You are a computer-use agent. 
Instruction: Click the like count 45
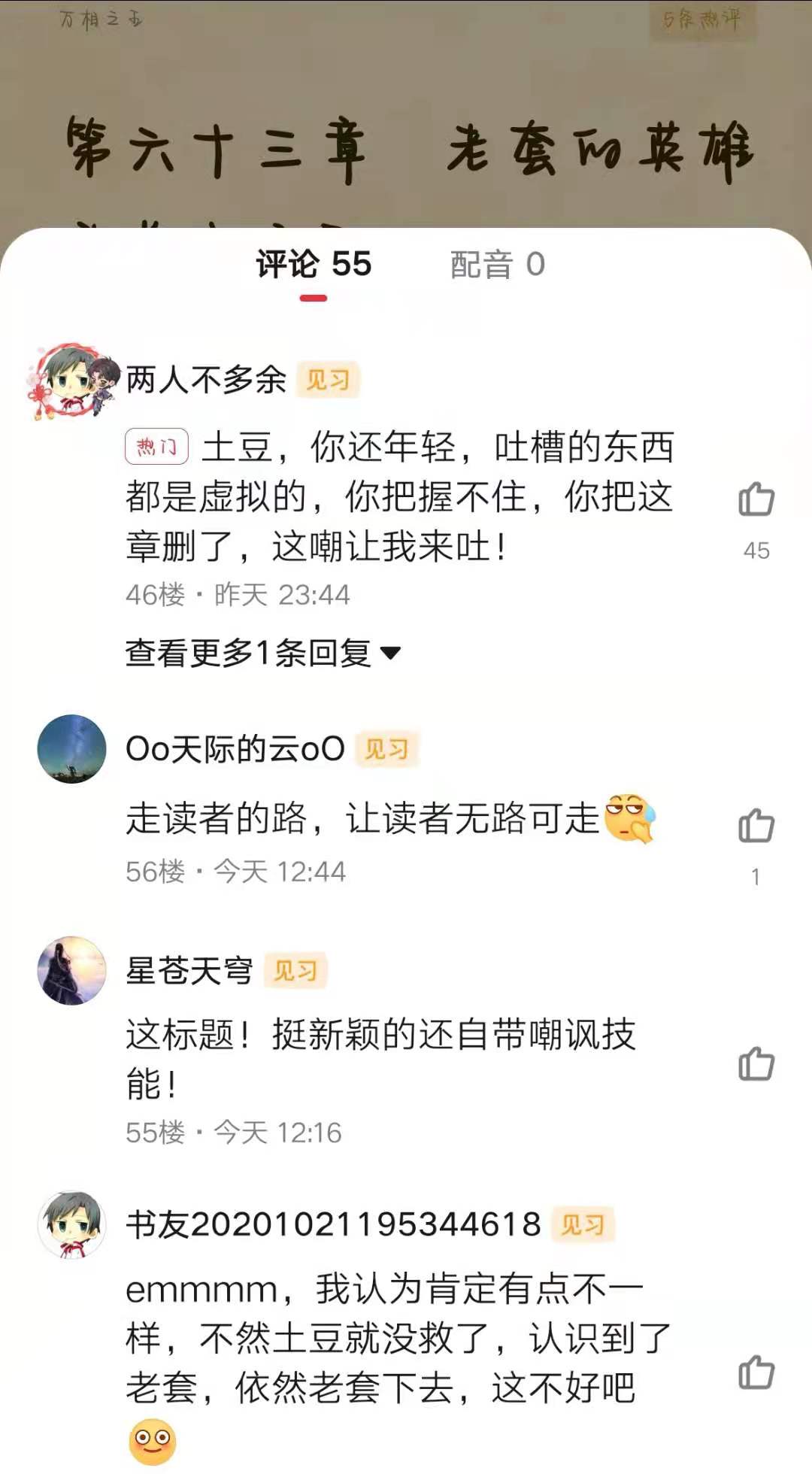point(758,551)
